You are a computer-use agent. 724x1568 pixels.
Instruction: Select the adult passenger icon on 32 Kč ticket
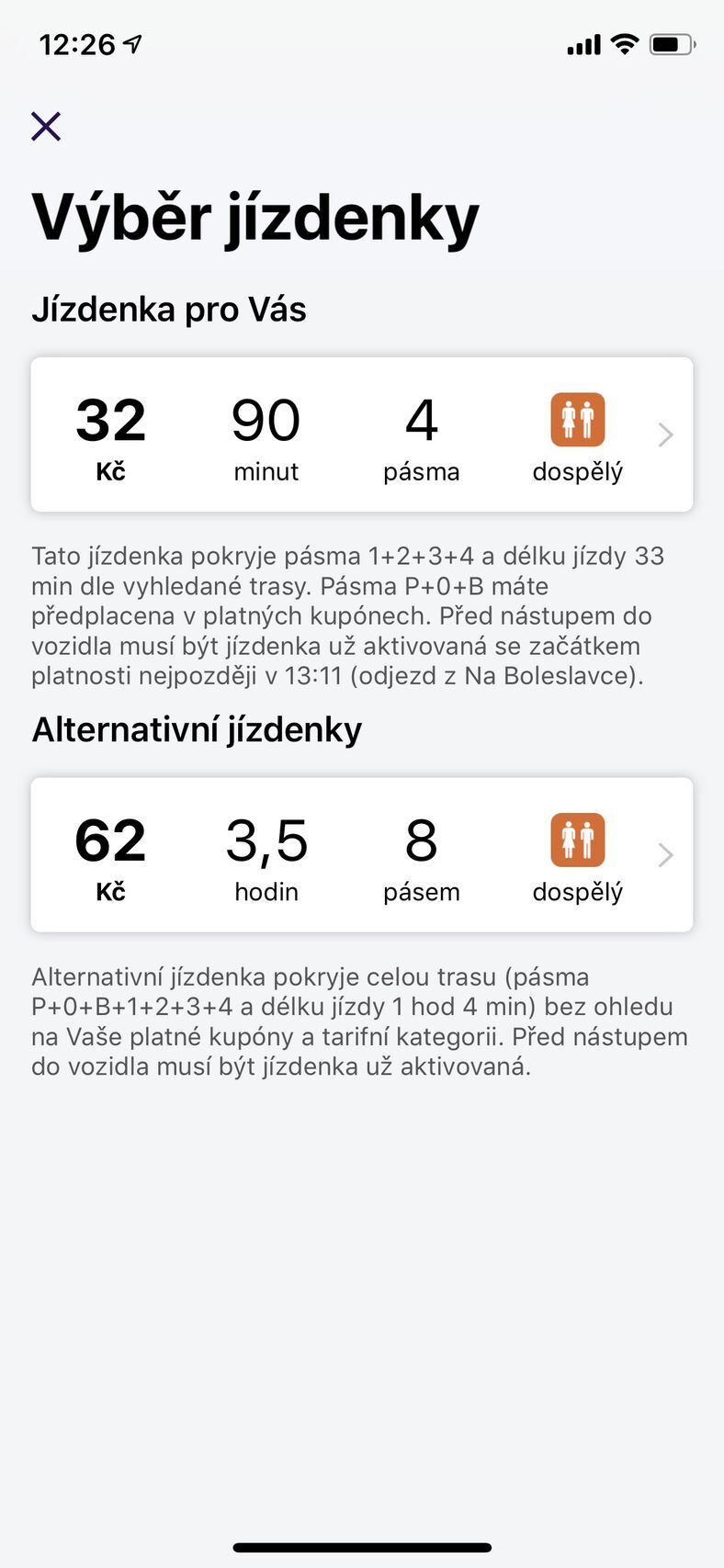[576, 419]
